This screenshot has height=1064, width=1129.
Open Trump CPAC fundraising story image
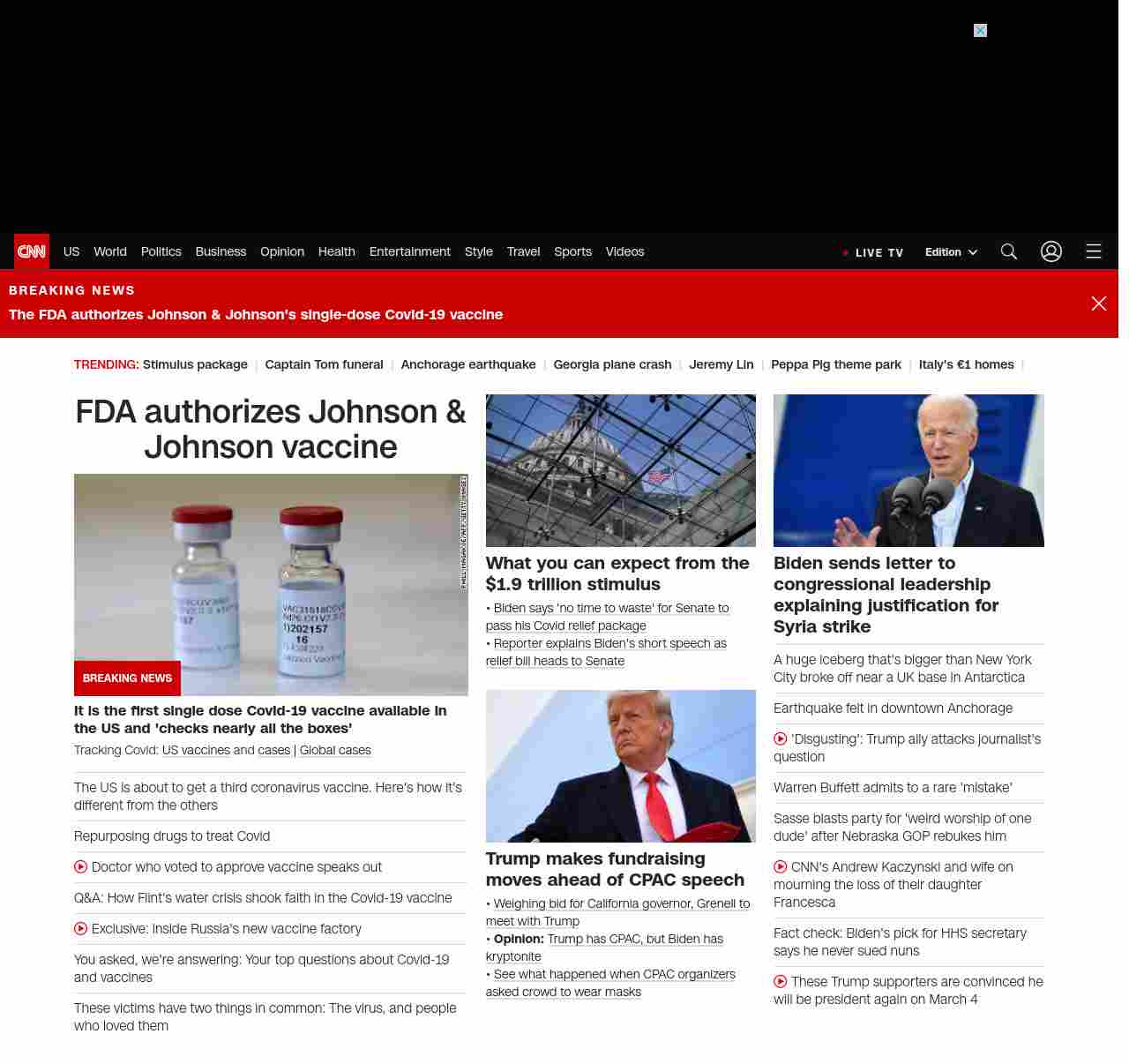pos(620,766)
